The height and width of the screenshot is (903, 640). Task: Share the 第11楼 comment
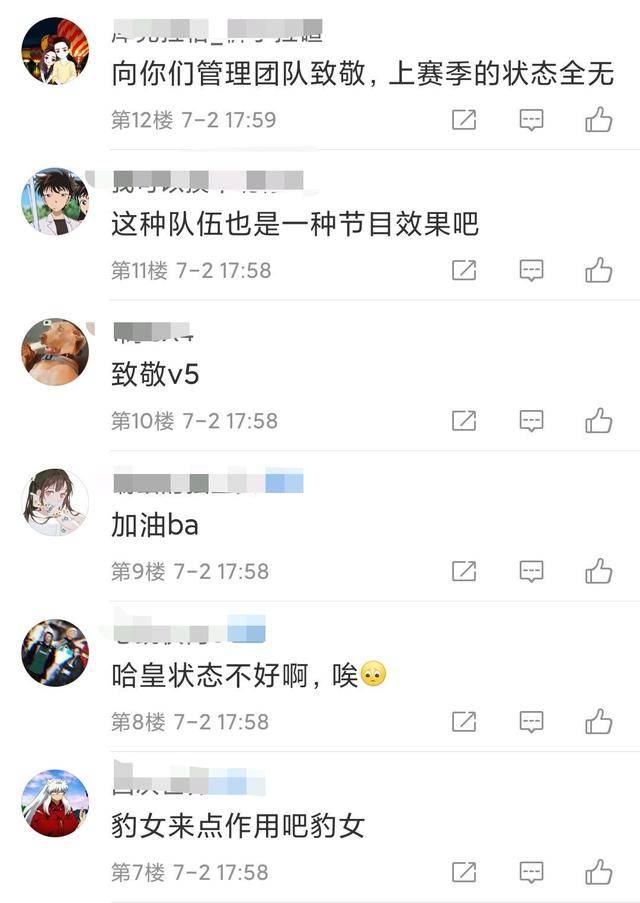(464, 270)
